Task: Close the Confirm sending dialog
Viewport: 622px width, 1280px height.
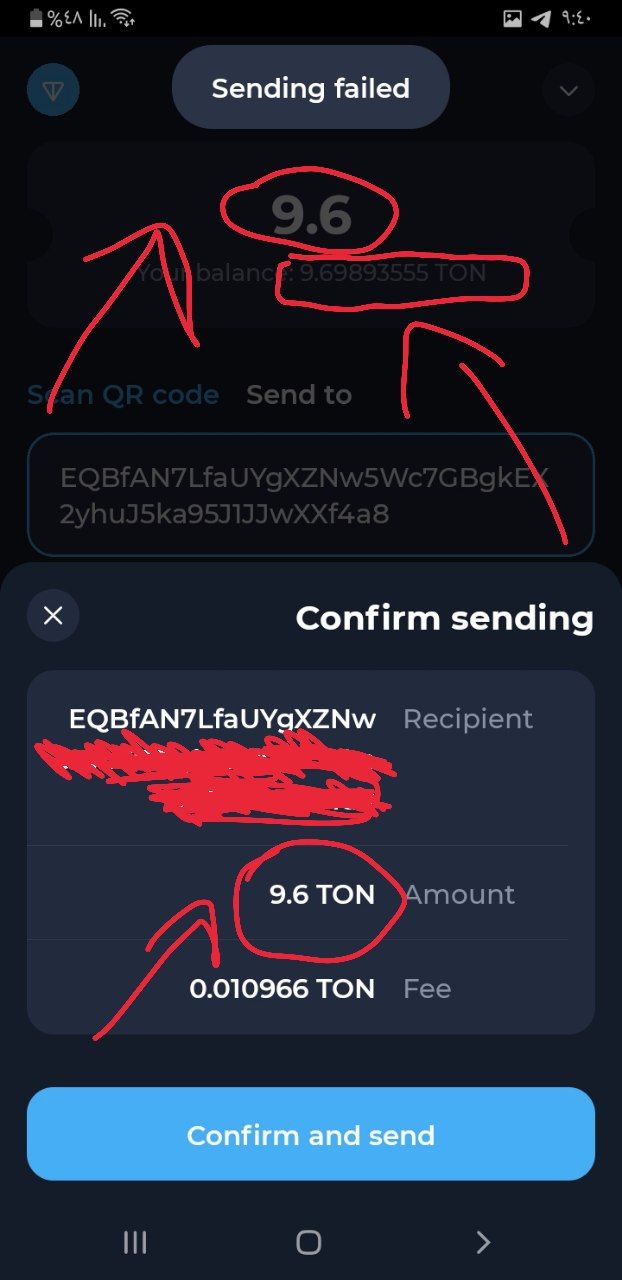Action: (53, 615)
